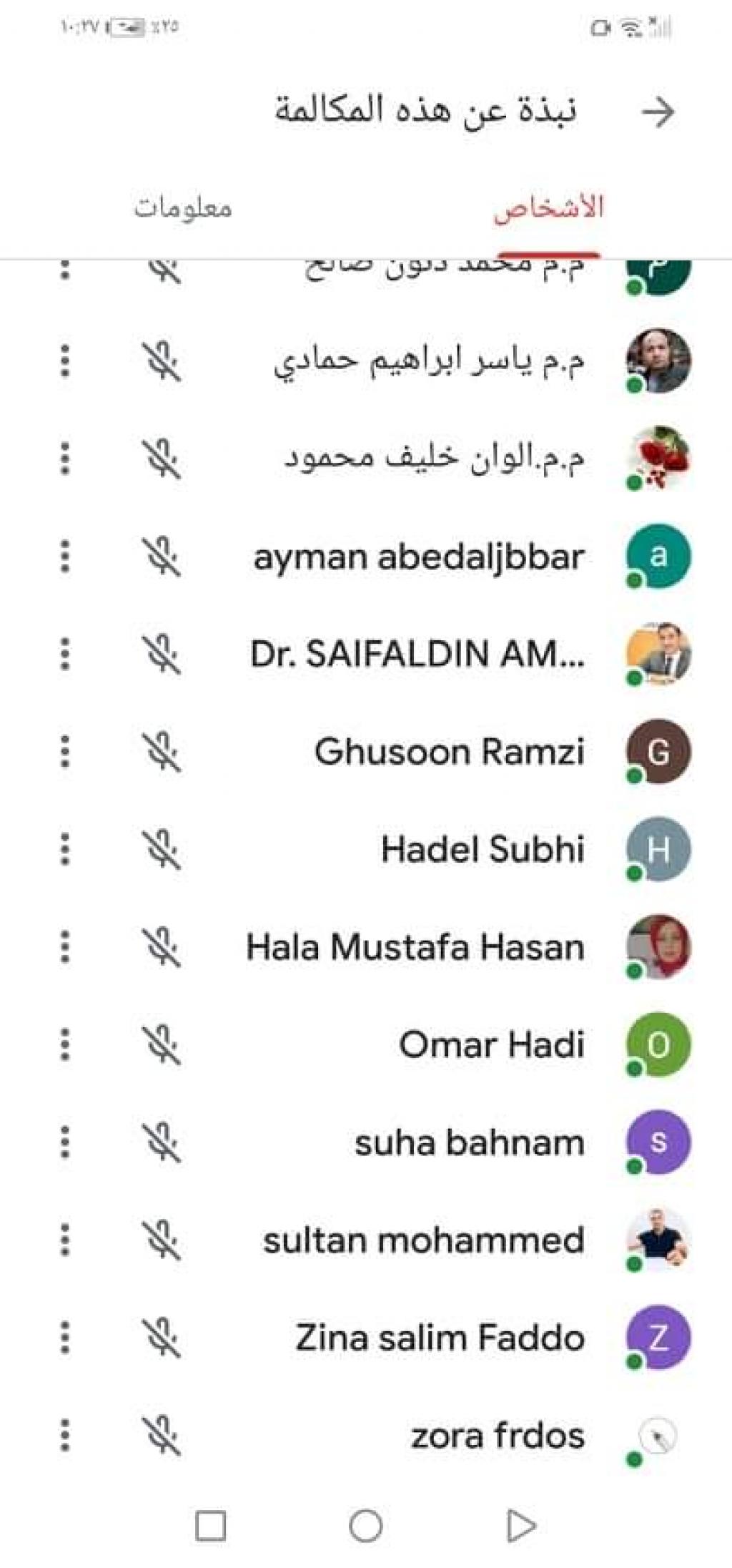
Task: Open more options for Ghusoon Ramzi
Action: point(65,752)
